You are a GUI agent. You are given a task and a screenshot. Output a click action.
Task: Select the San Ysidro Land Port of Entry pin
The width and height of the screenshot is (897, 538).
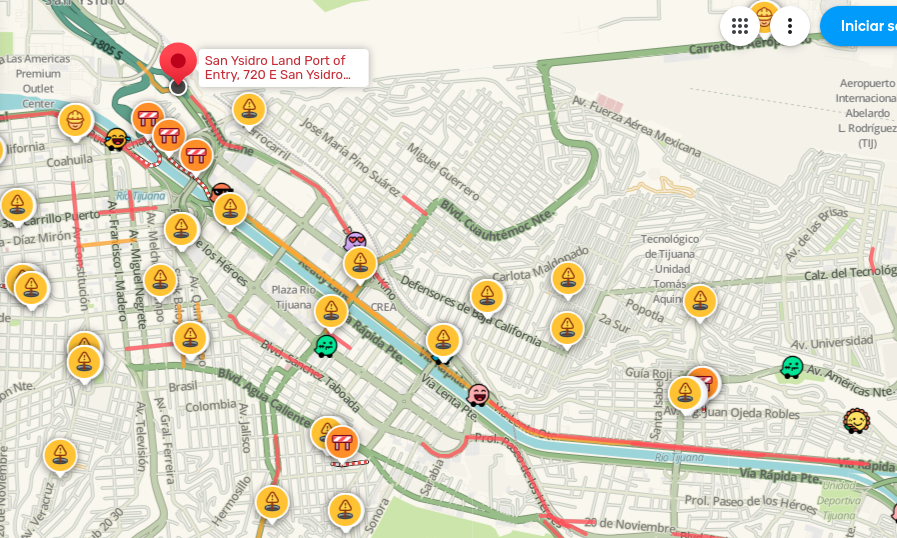[178, 65]
